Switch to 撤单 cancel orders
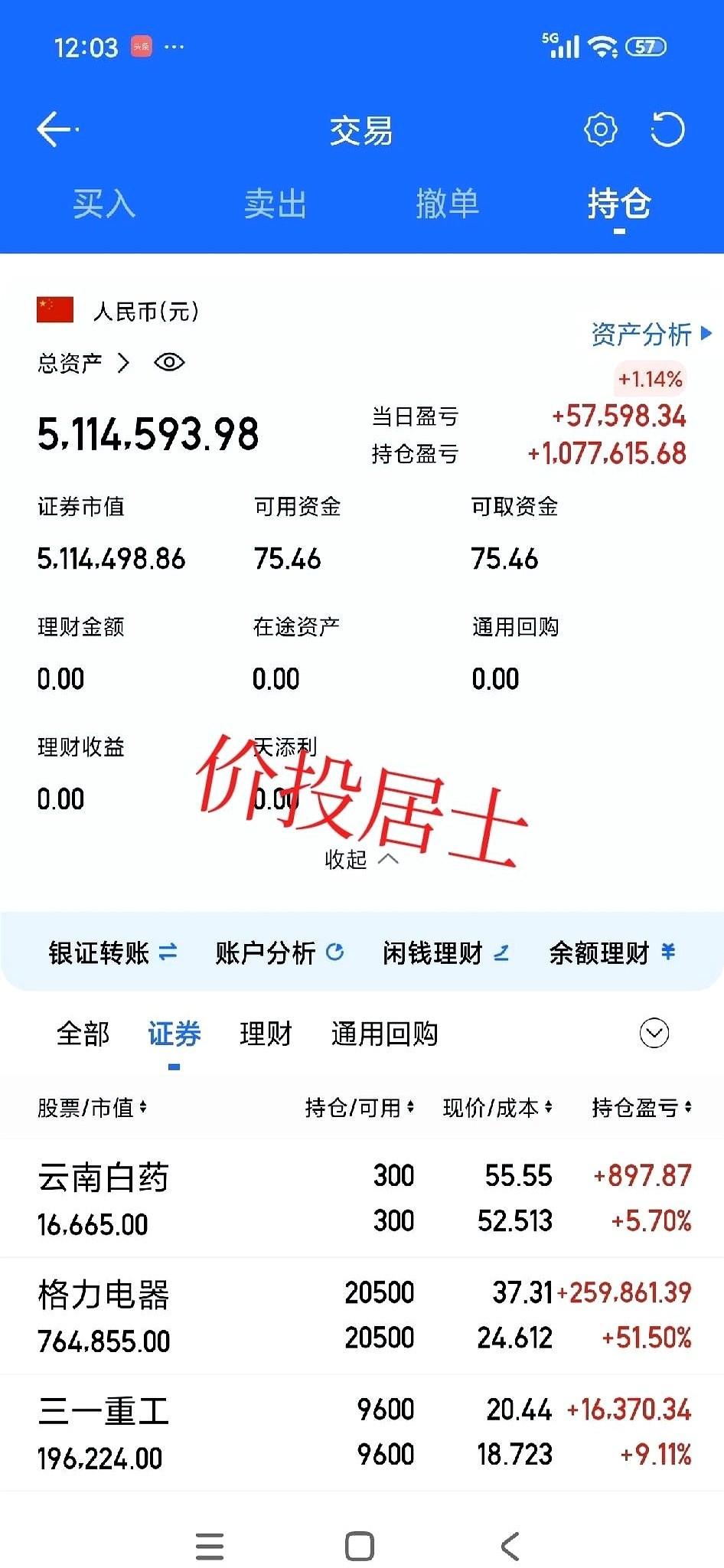The height and width of the screenshot is (1568, 724). [449, 204]
